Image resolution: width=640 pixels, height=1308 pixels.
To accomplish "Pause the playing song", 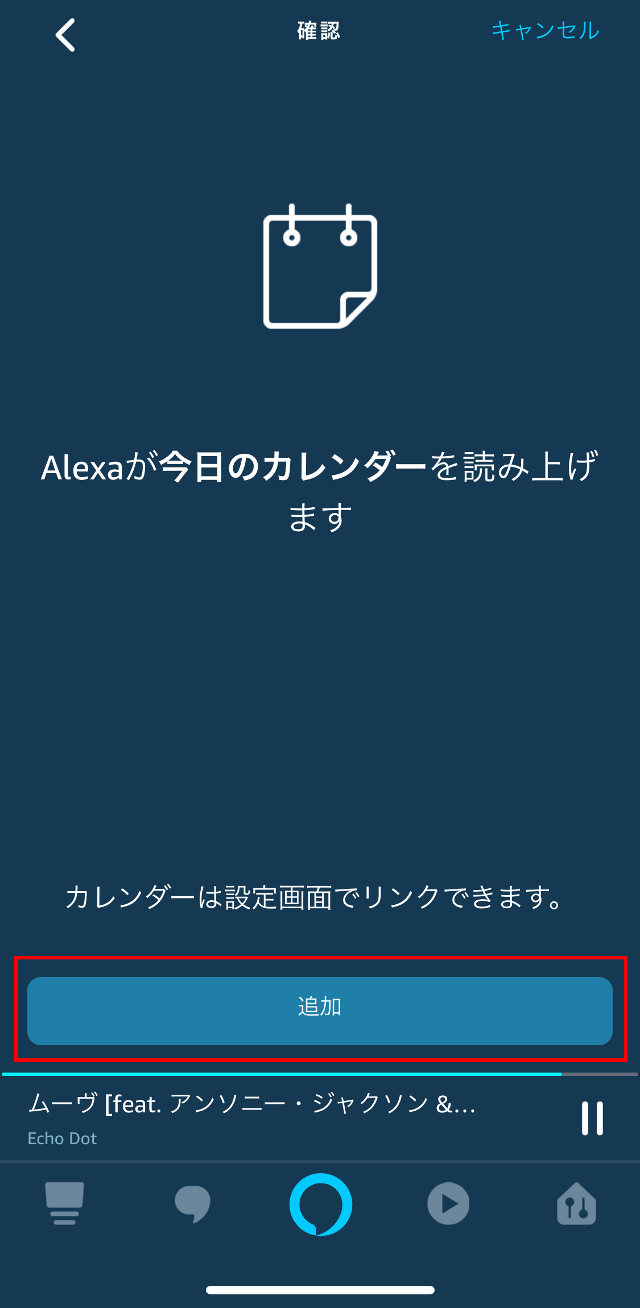I will tap(592, 1118).
